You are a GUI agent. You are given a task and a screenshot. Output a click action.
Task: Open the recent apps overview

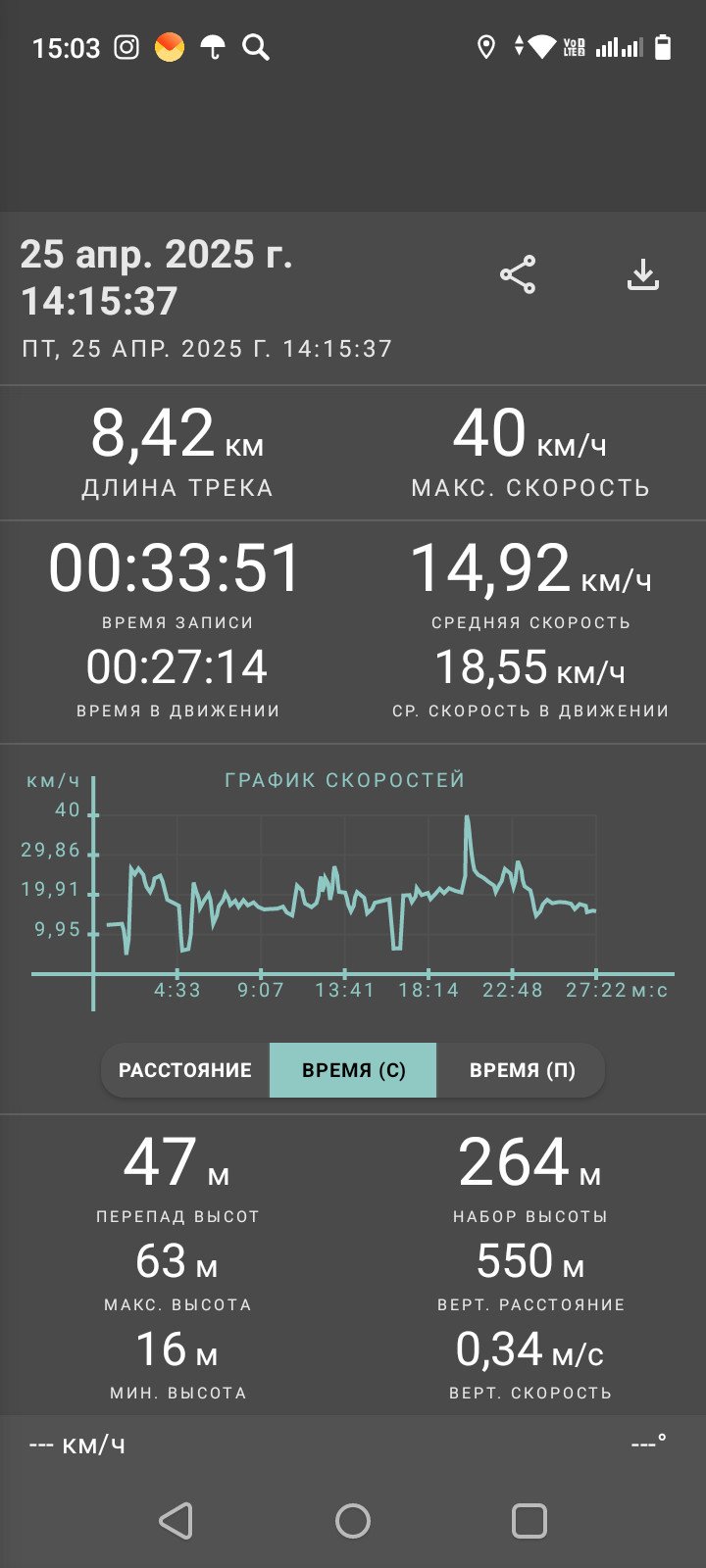coord(529,1521)
